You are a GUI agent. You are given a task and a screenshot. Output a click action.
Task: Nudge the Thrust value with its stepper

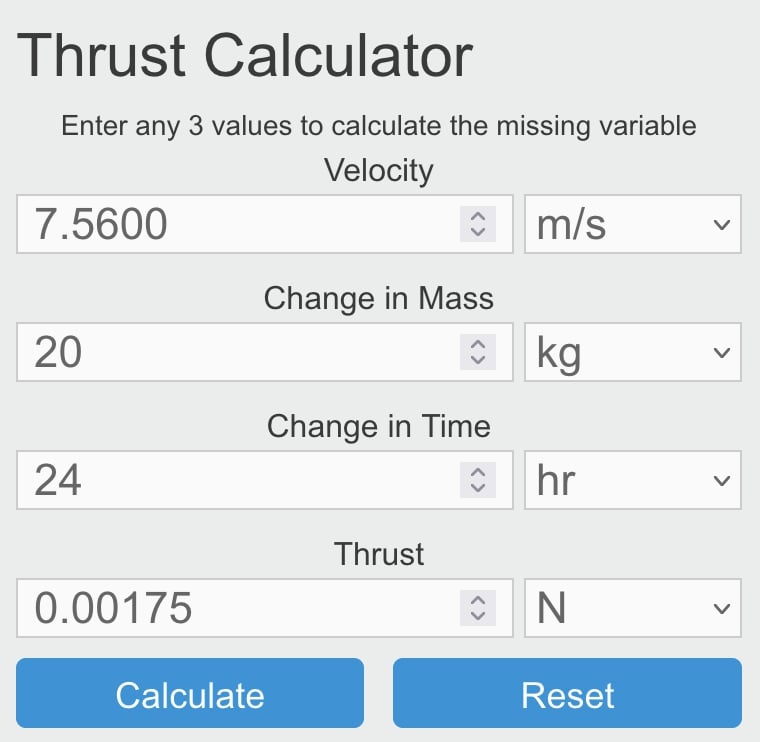[478, 608]
